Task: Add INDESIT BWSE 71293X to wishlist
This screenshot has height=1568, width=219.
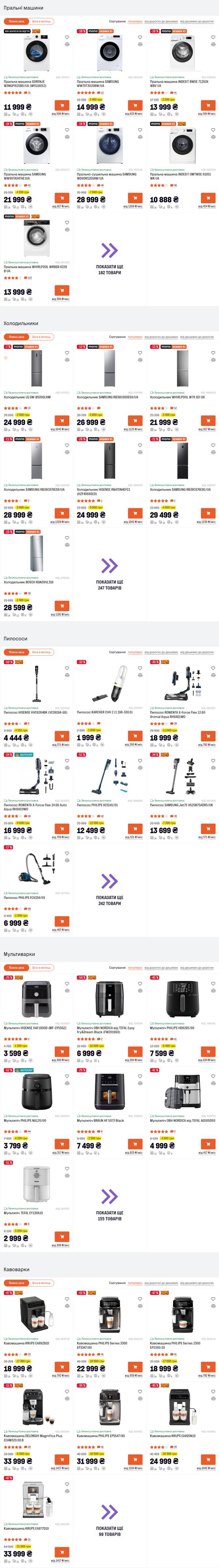Action: tap(213, 37)
